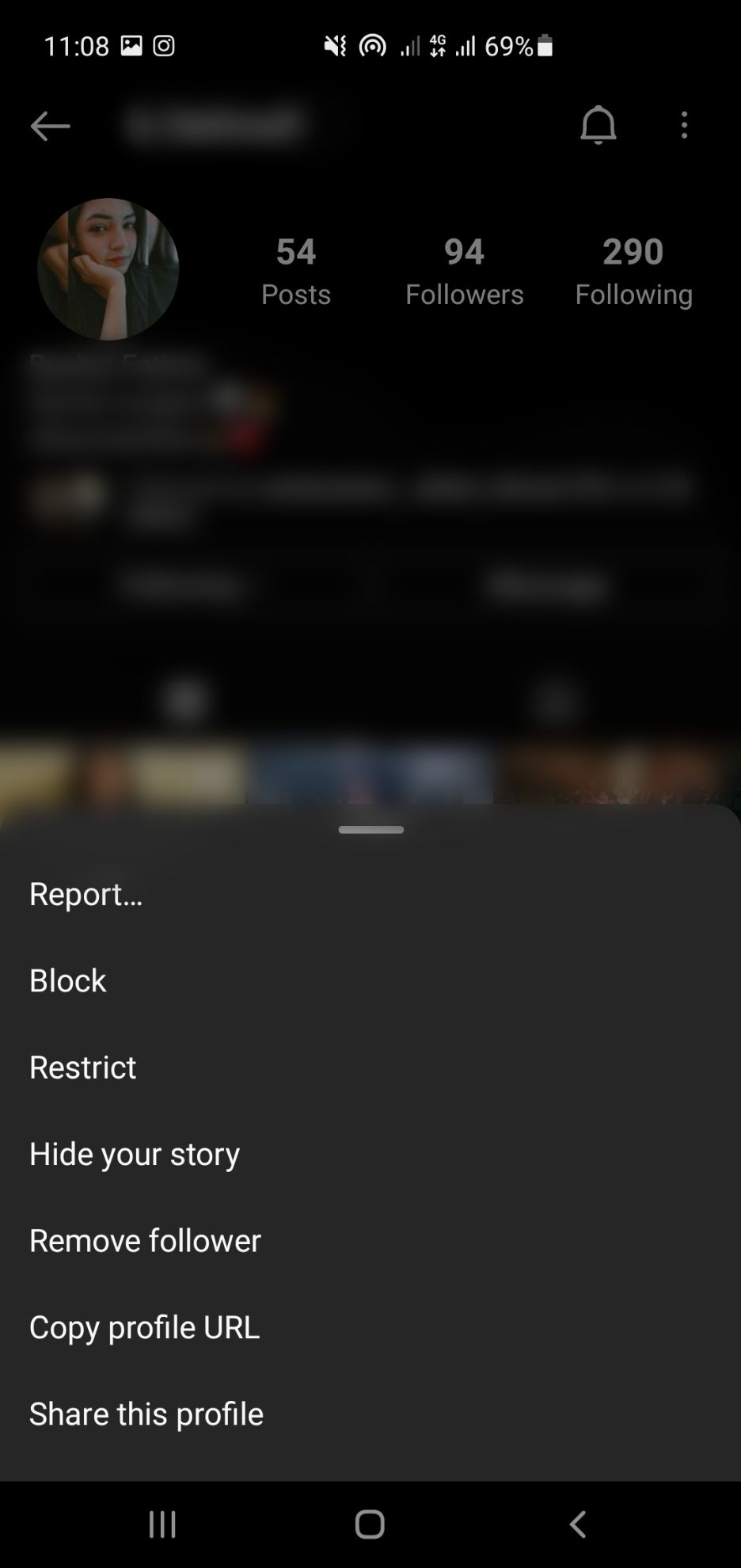Select Hide your story
The height and width of the screenshot is (1568, 741).
pyautogui.click(x=135, y=1153)
